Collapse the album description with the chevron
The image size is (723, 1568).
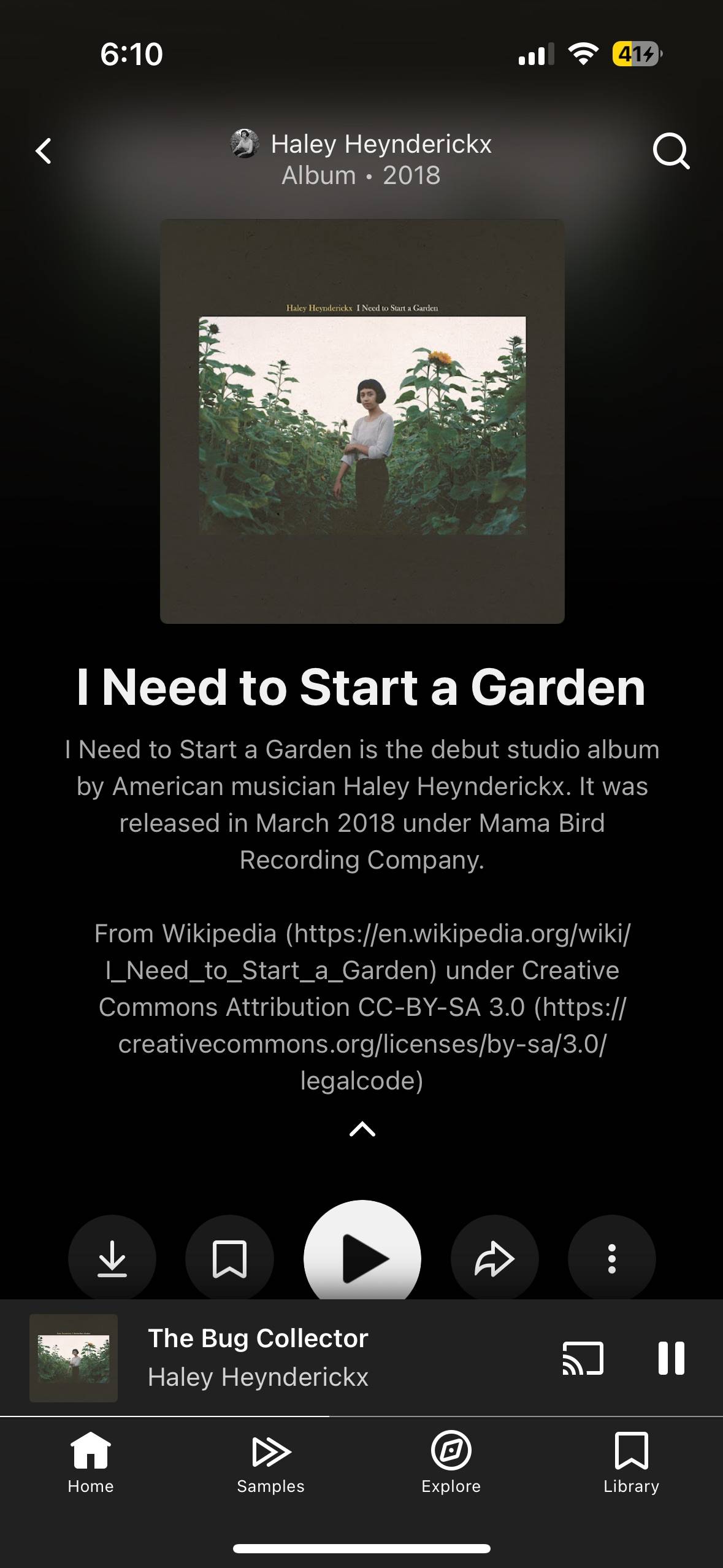click(x=362, y=1128)
